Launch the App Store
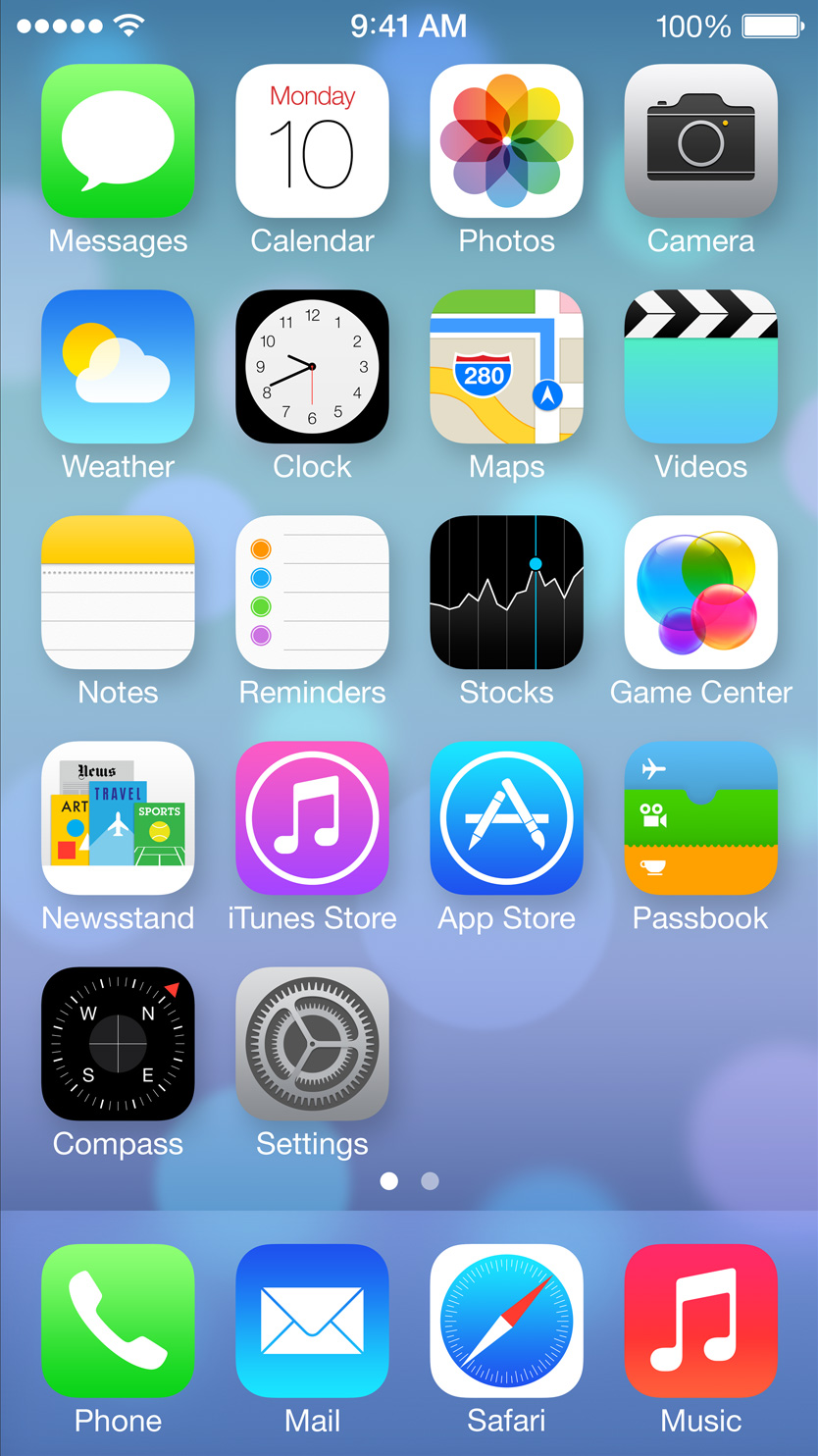 click(506, 817)
